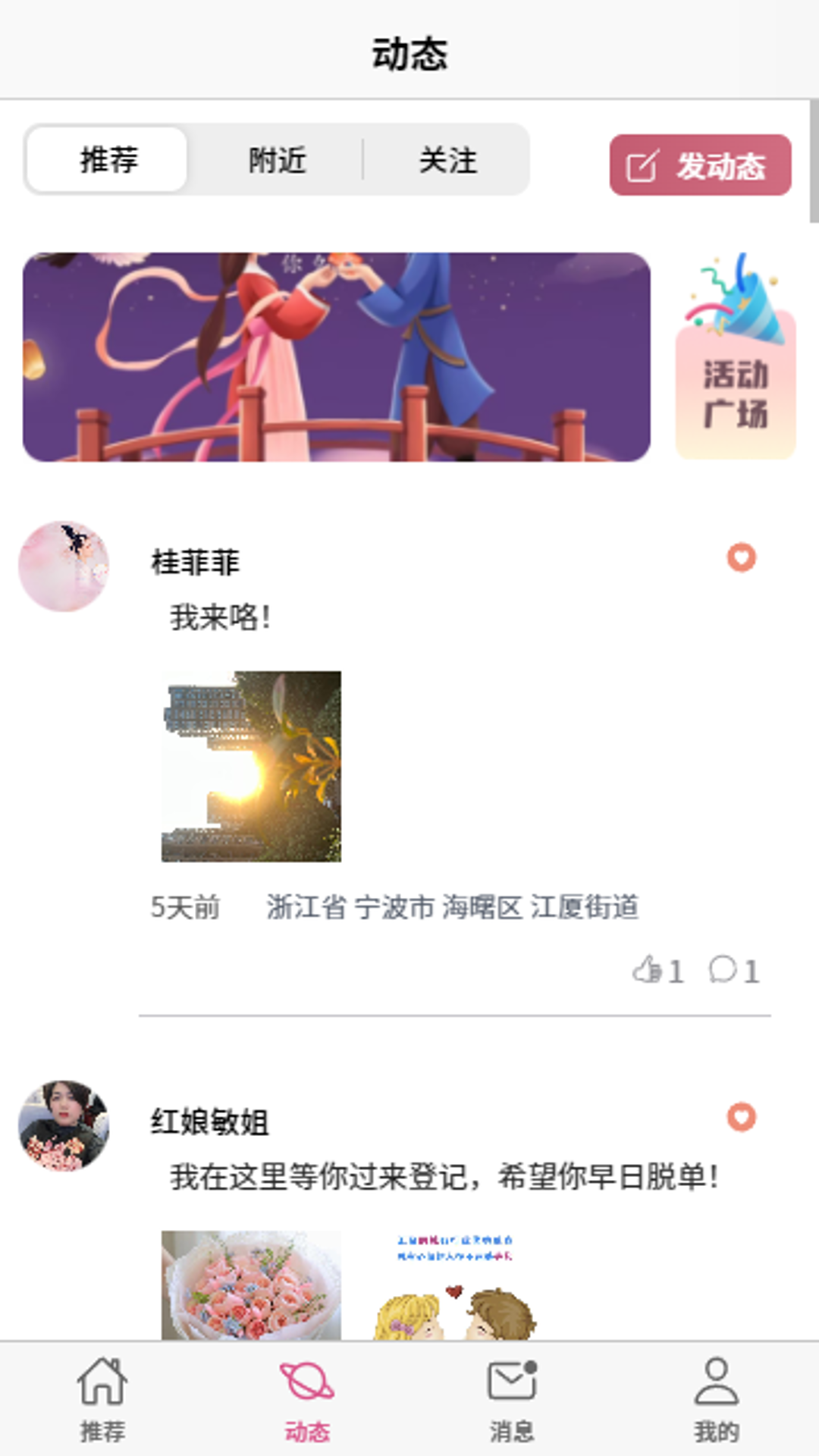The width and height of the screenshot is (819, 1456).
Task: Open the flower bouquet photo from 红娘敏姐
Action: coord(251,1285)
